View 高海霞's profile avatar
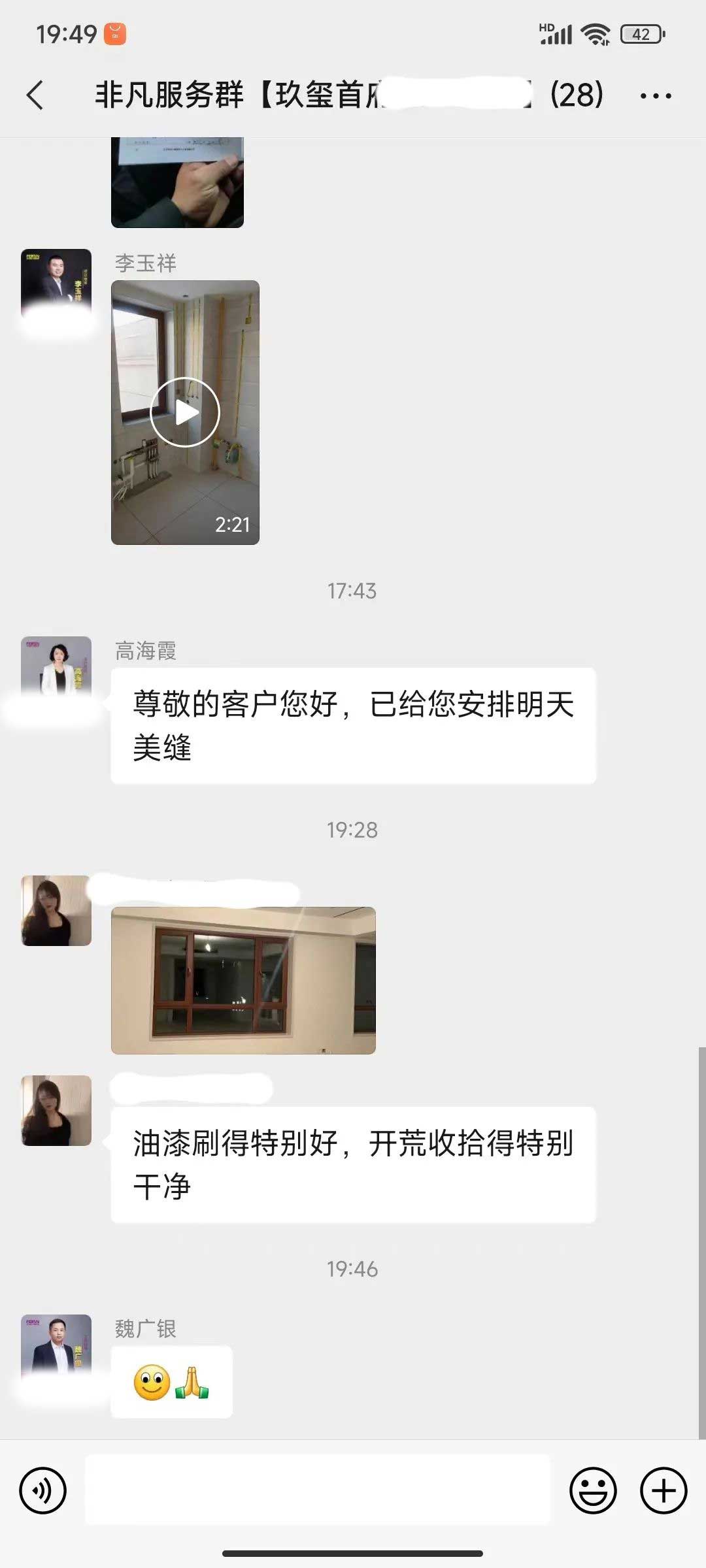706x1568 pixels. pyautogui.click(x=56, y=668)
